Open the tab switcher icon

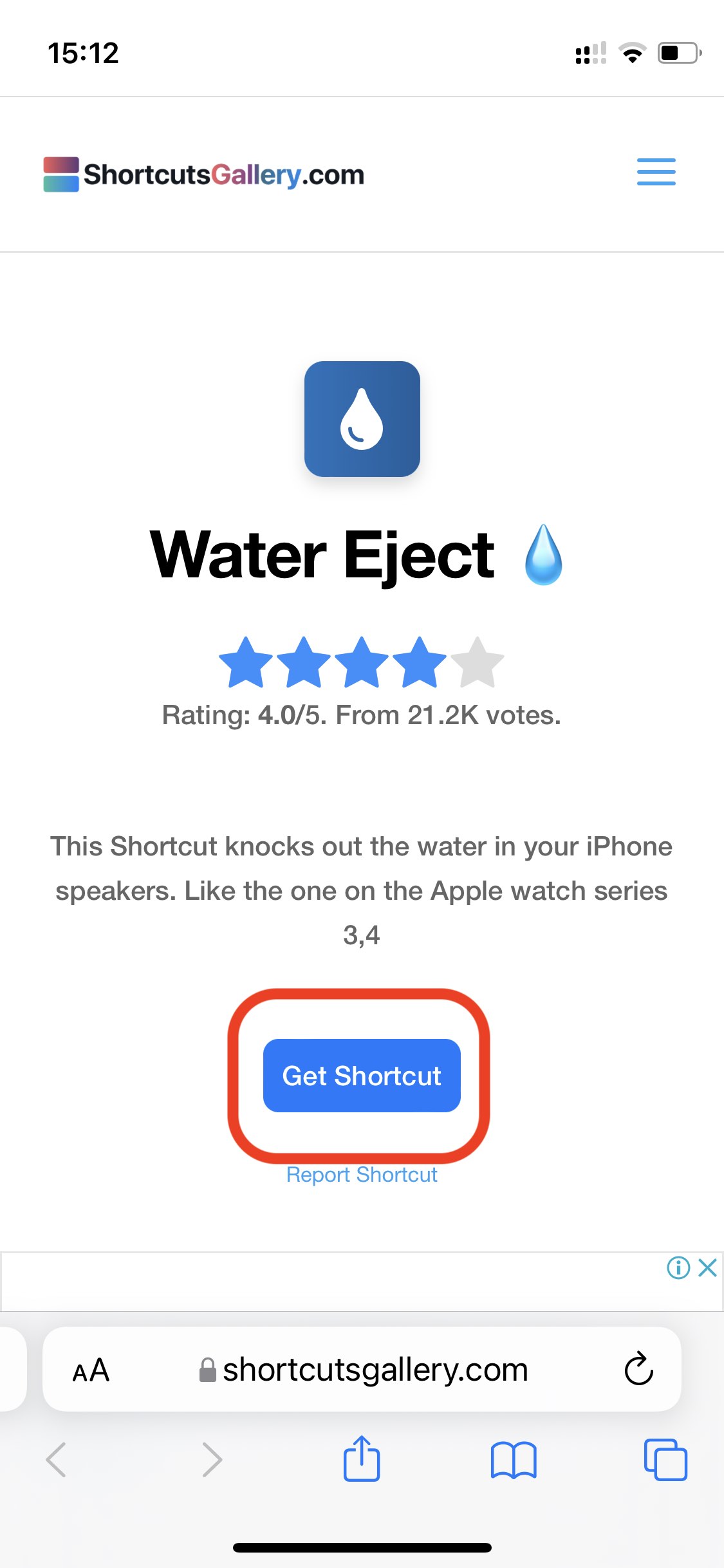667,1460
